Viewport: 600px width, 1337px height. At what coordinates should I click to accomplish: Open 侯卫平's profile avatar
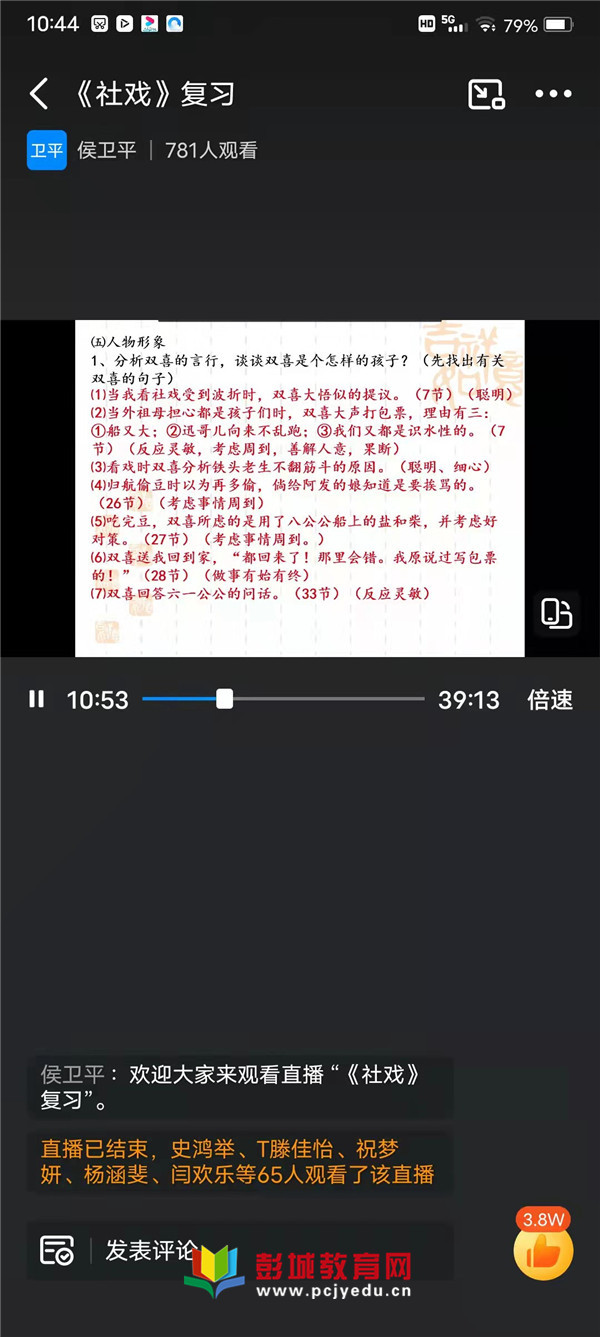46,150
